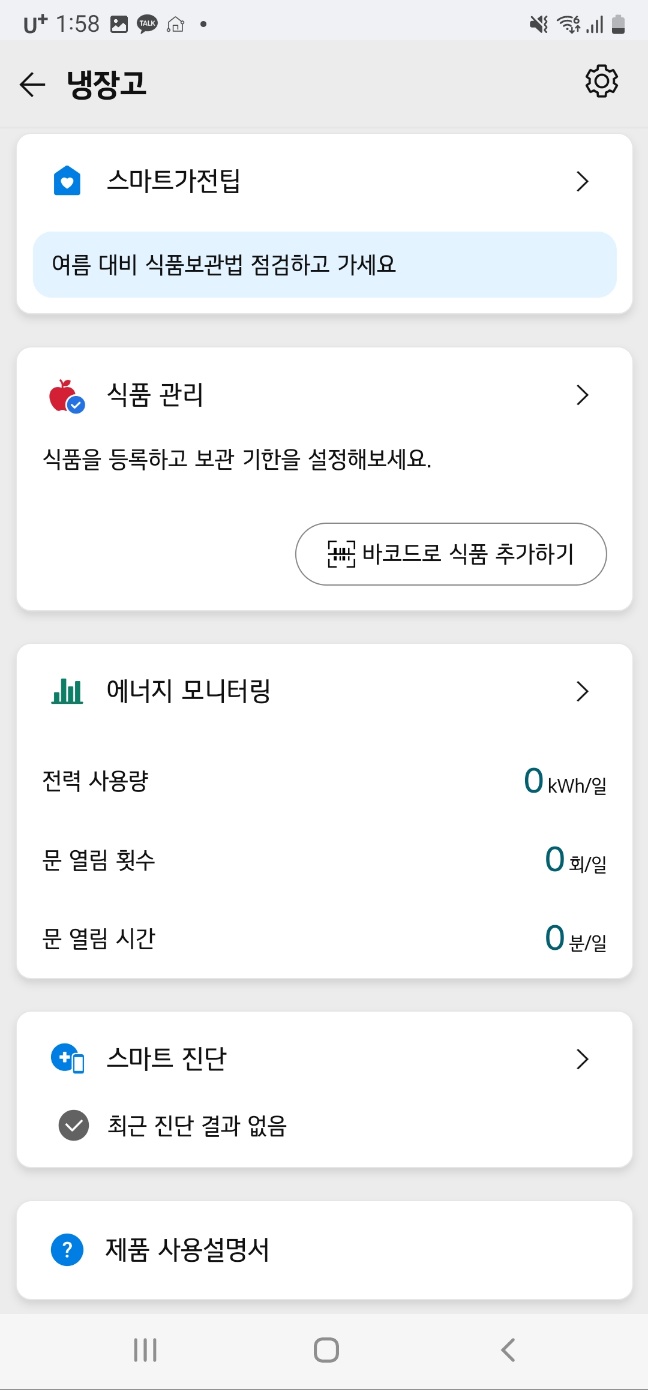Open the 스마트 진단 card

[x=324, y=1059]
